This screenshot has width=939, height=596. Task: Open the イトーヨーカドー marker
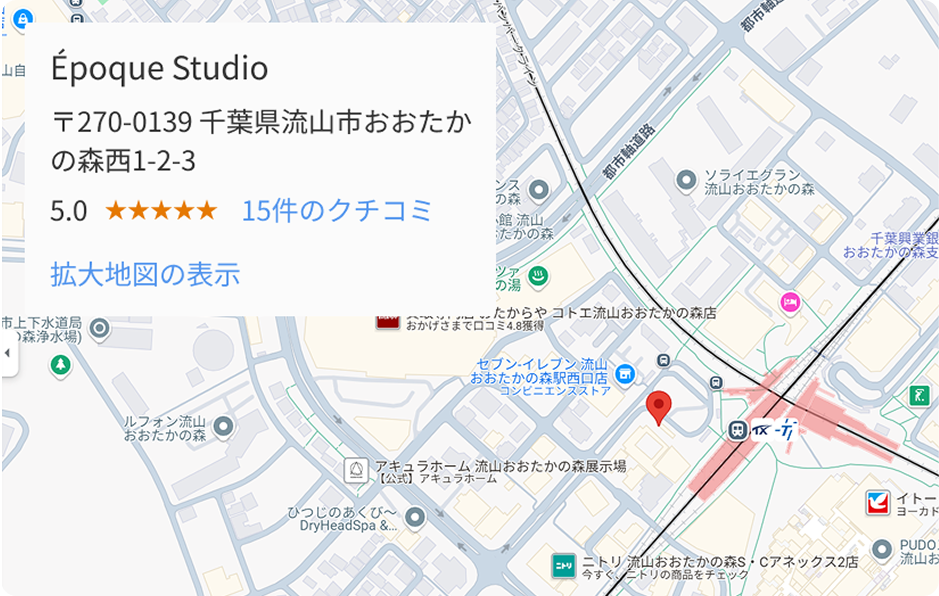pos(877,503)
